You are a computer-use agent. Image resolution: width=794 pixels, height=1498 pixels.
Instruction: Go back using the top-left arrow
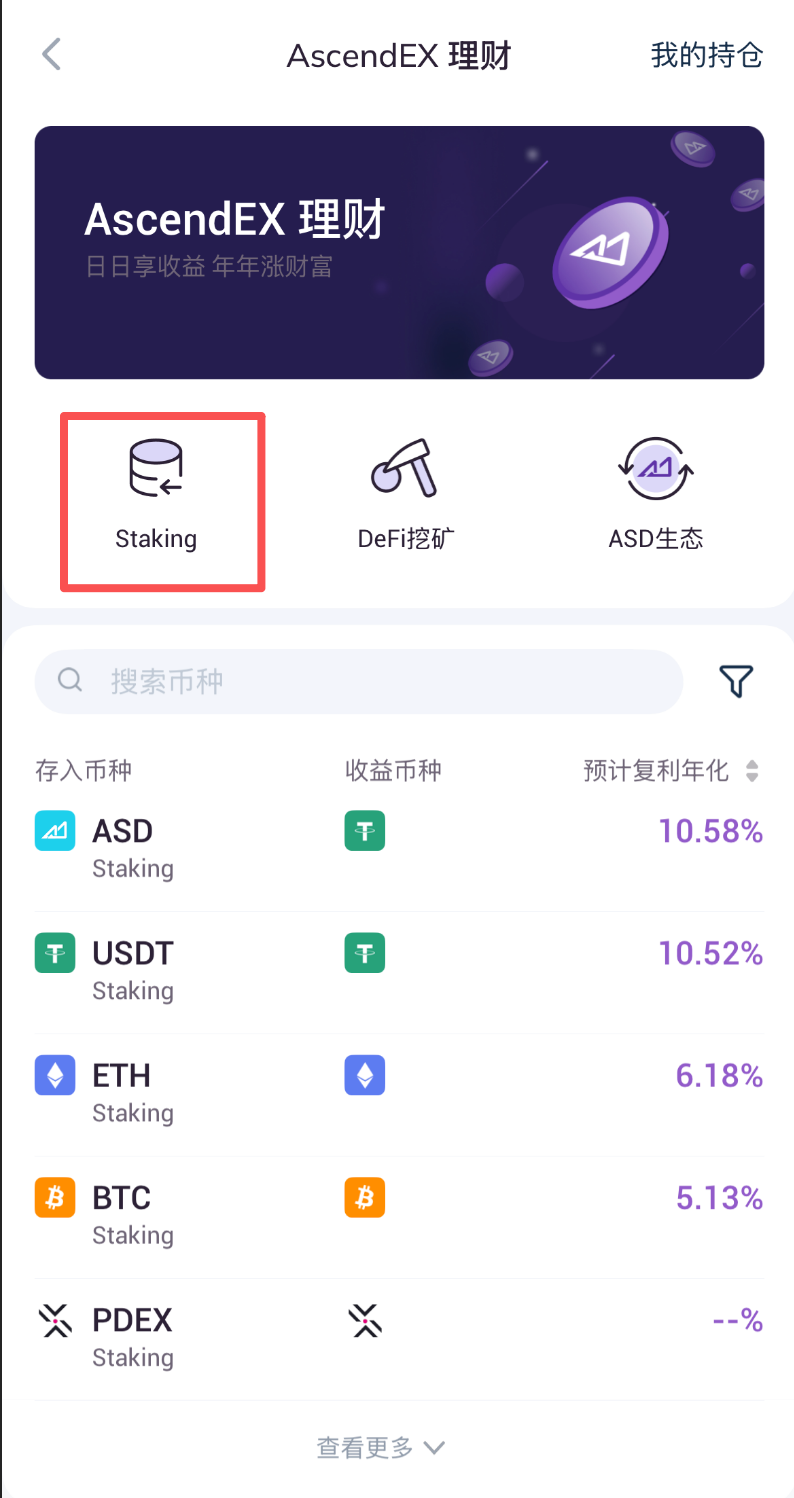pos(52,54)
